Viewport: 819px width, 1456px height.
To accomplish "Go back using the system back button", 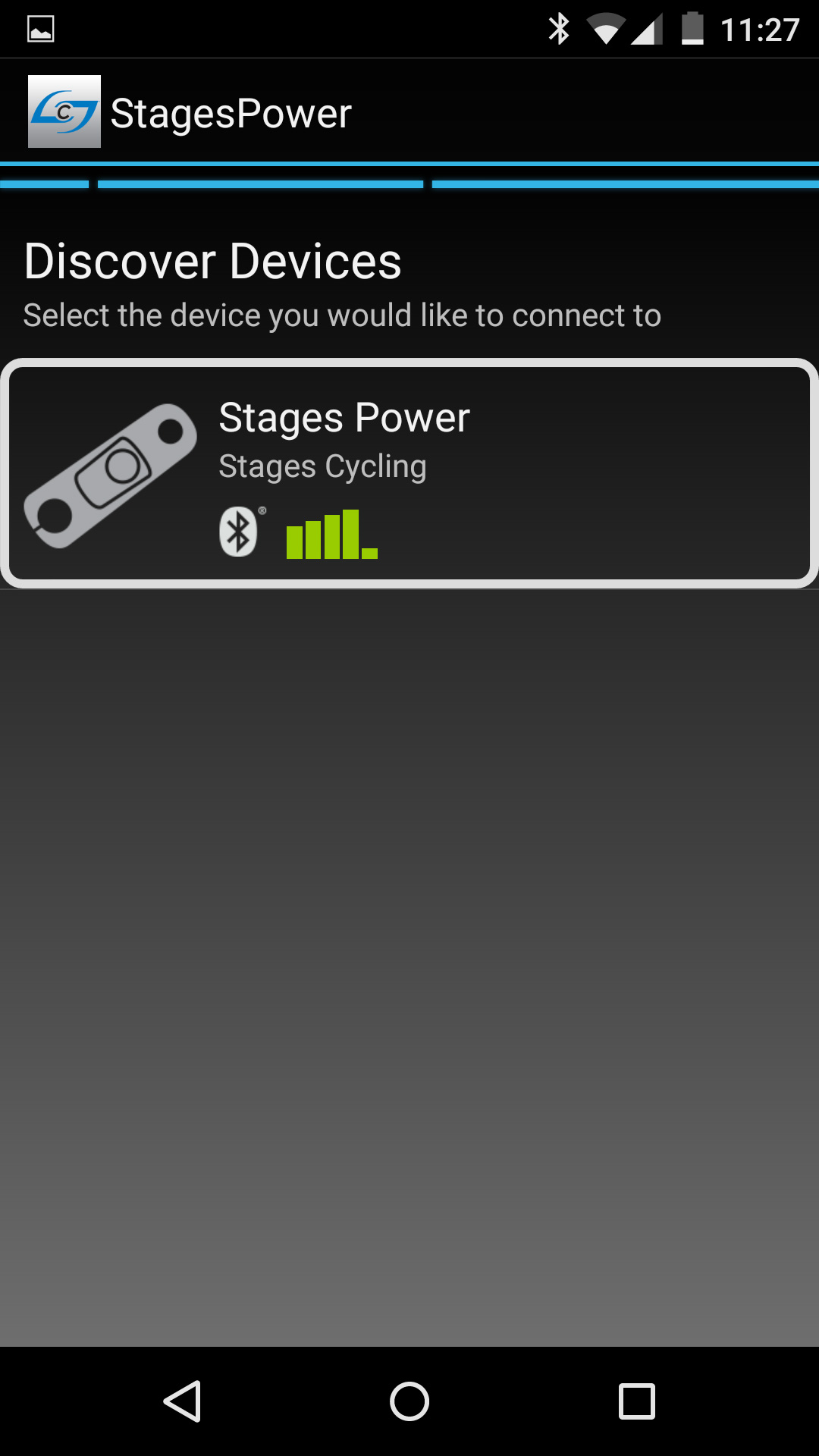I will (182, 1401).
